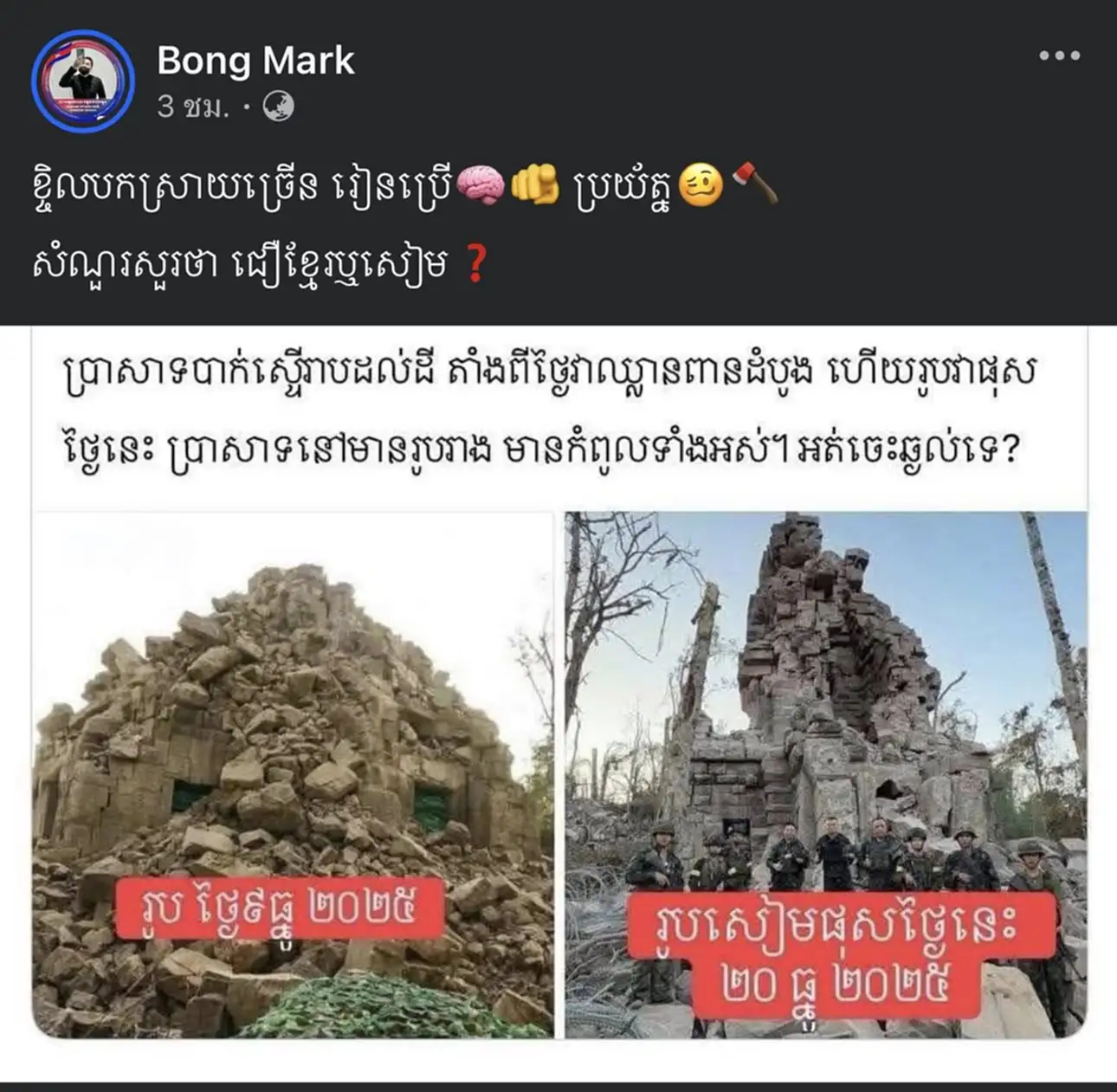Open Bong Mark's profile picture
The image size is (1117, 1092).
point(83,81)
